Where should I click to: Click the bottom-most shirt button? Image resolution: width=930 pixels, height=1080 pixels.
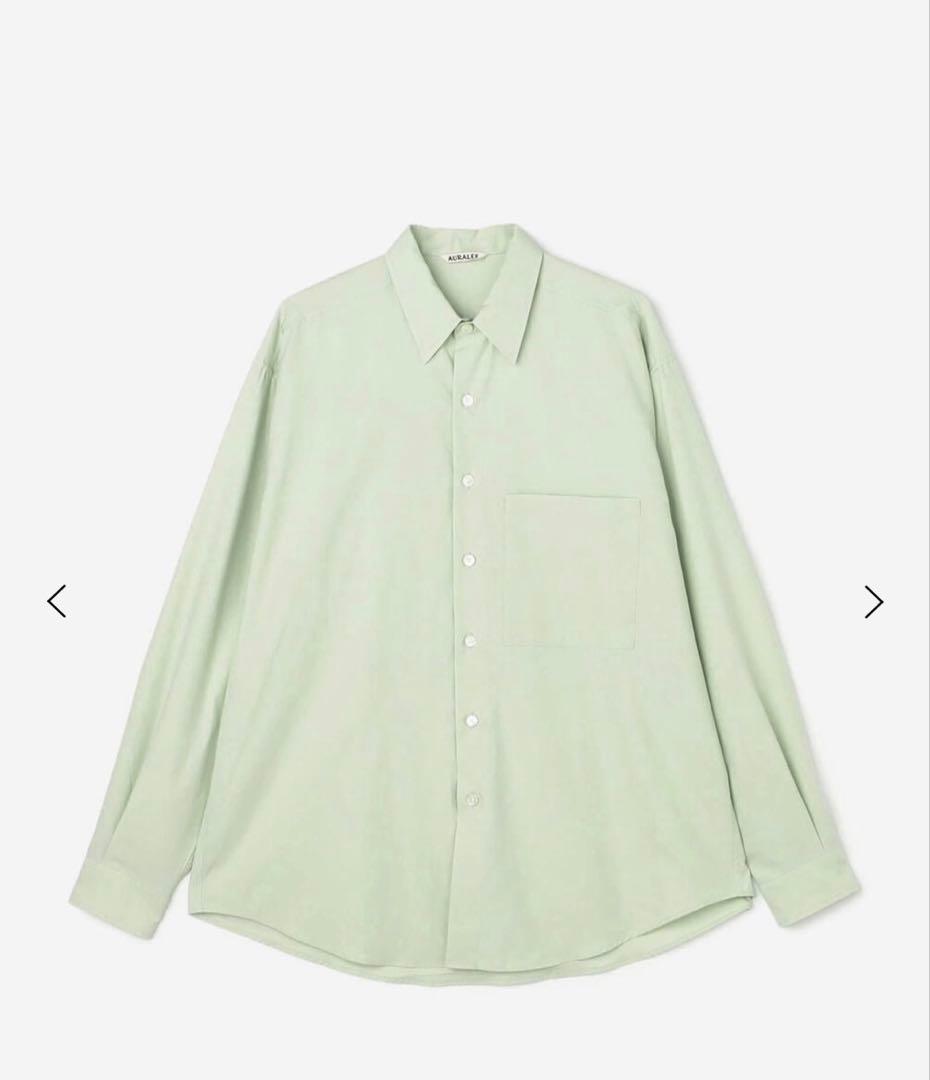click(470, 800)
